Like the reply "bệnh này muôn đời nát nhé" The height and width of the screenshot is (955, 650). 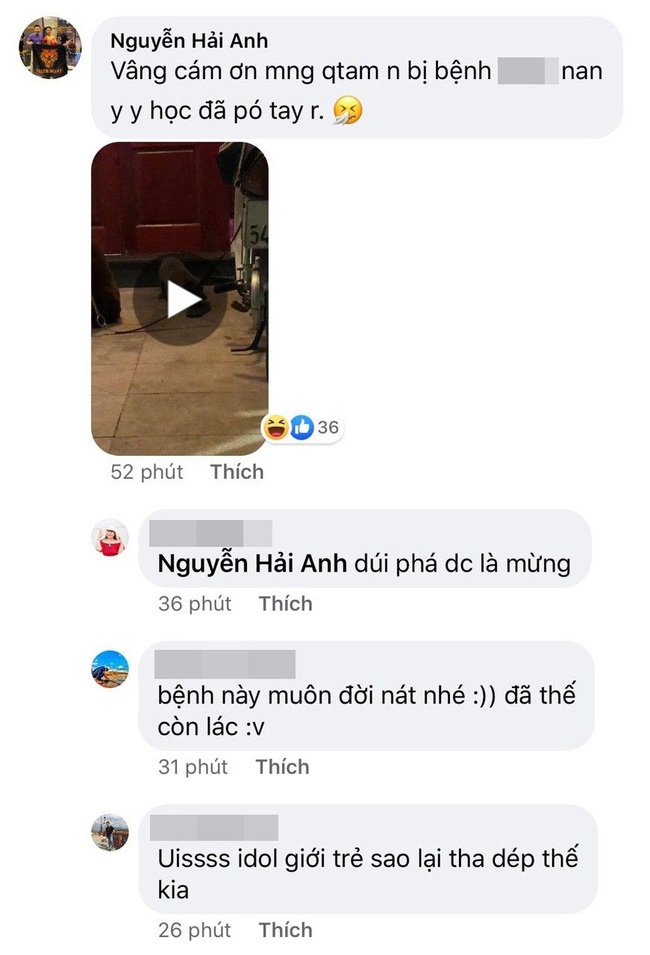tap(282, 767)
